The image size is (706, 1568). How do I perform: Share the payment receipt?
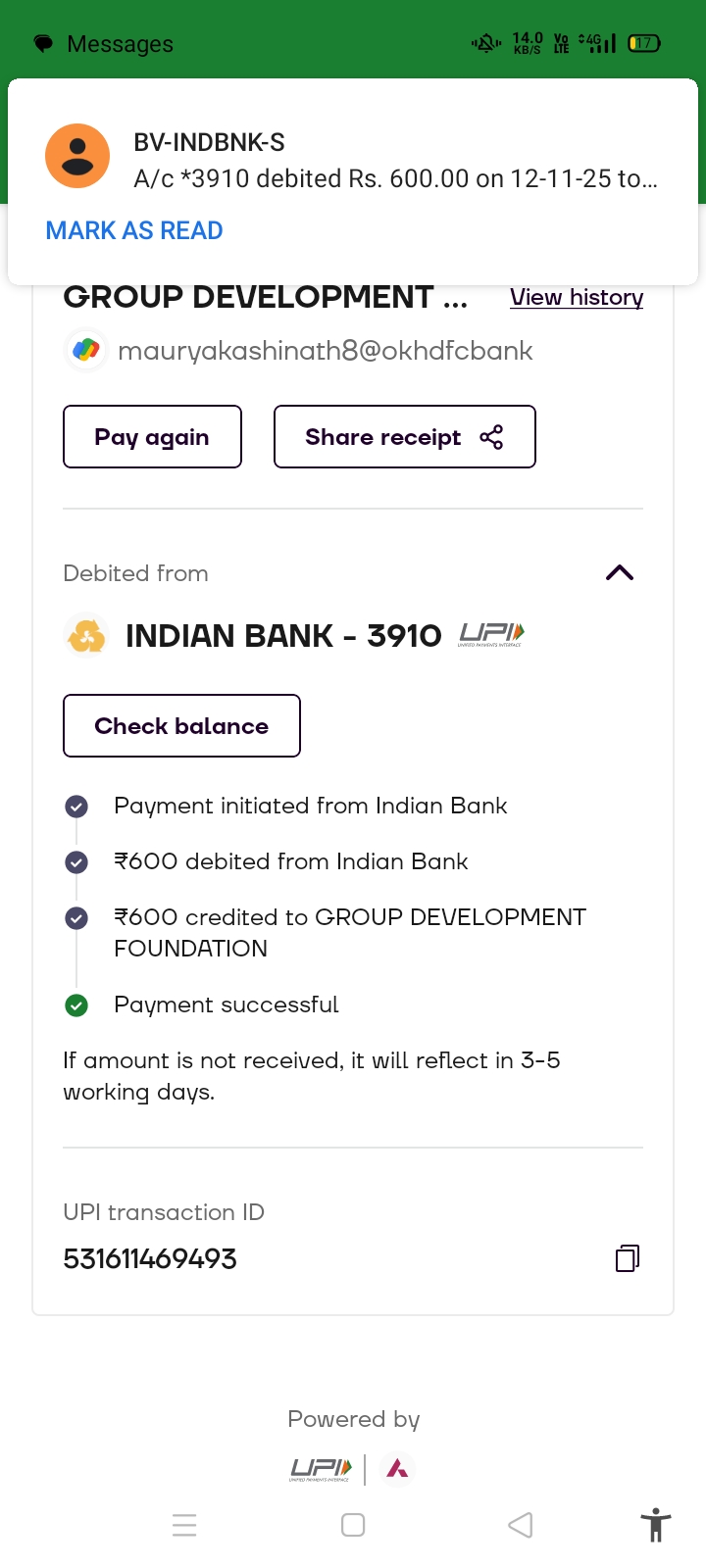pos(404,437)
